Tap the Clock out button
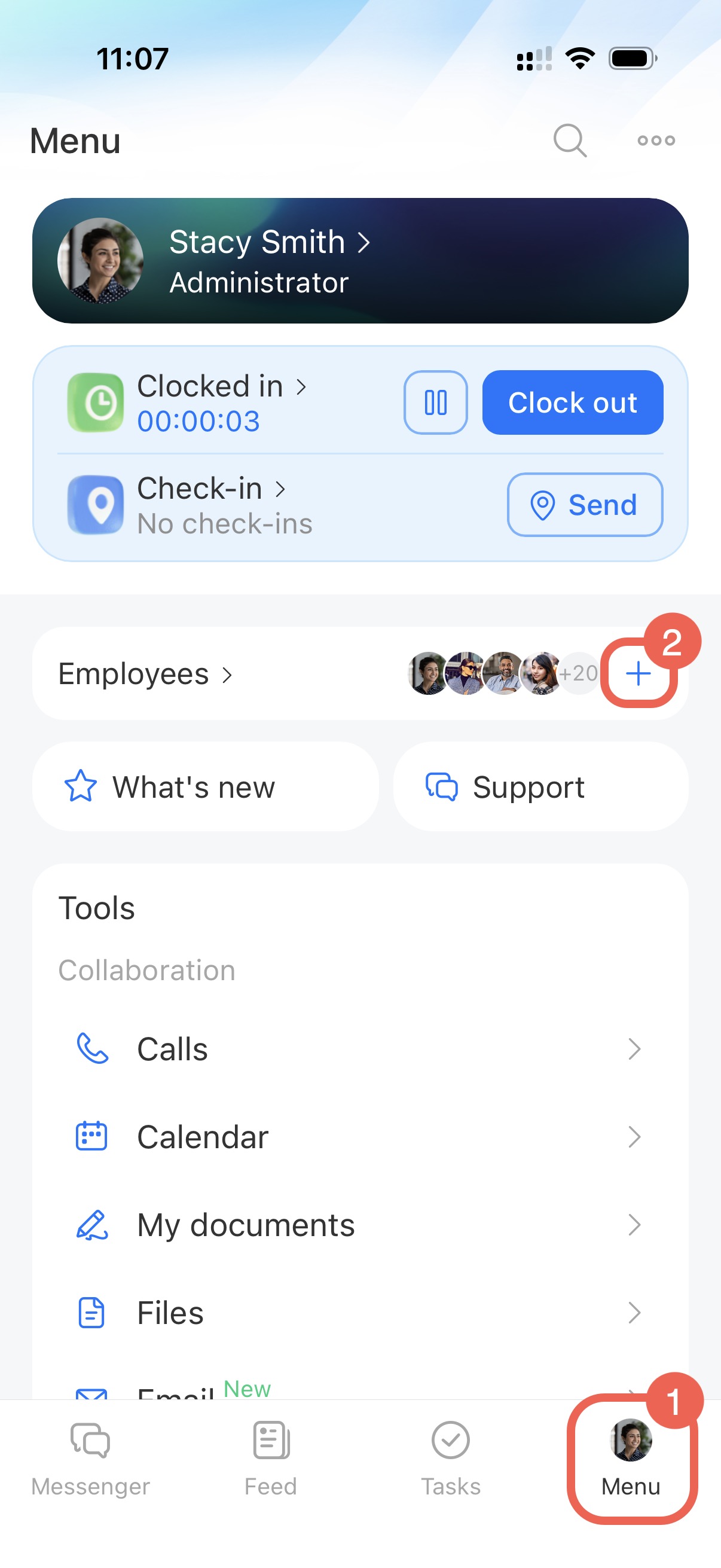 [x=572, y=402]
